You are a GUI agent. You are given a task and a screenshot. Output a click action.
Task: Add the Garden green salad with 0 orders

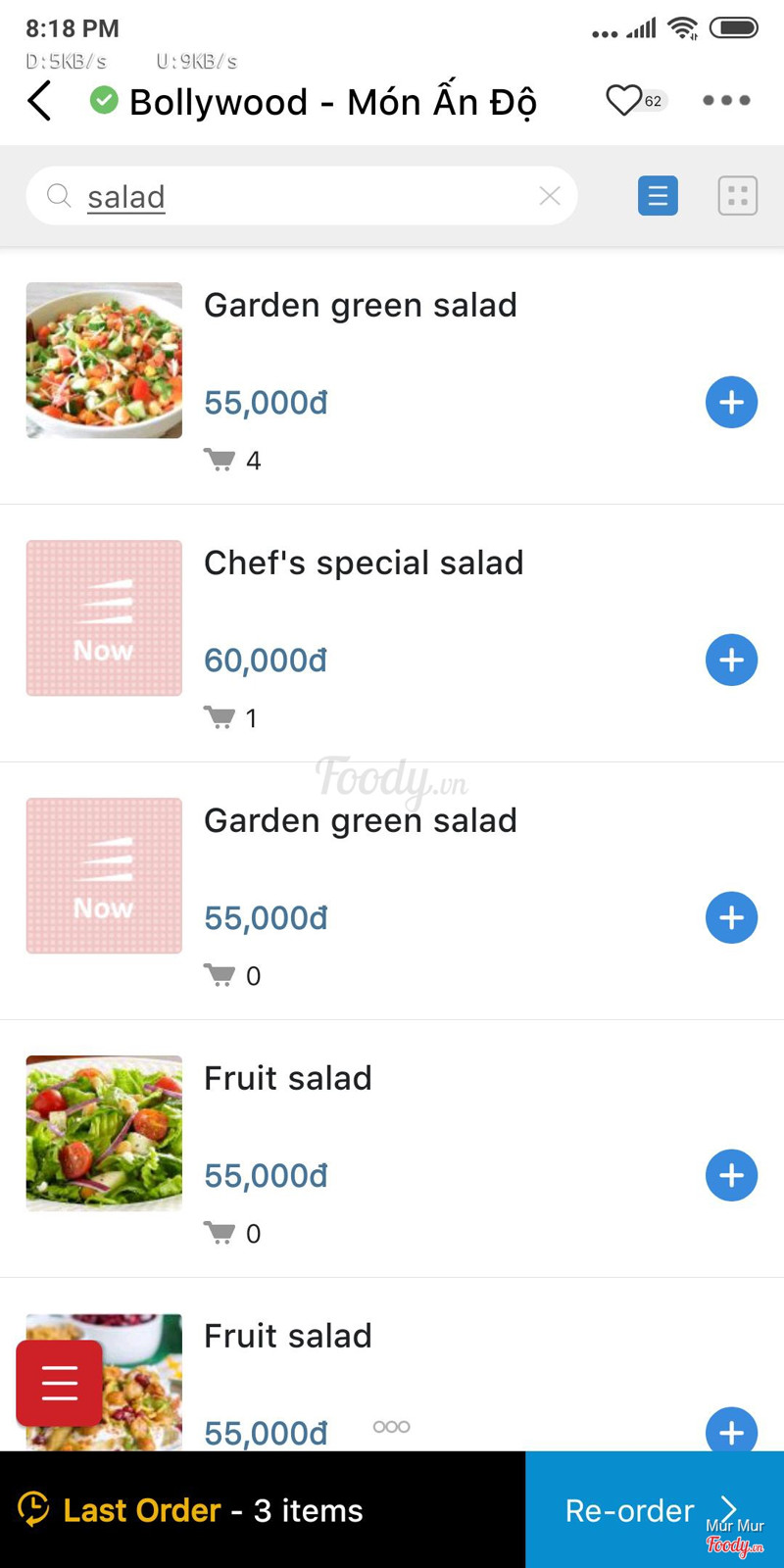click(x=731, y=917)
